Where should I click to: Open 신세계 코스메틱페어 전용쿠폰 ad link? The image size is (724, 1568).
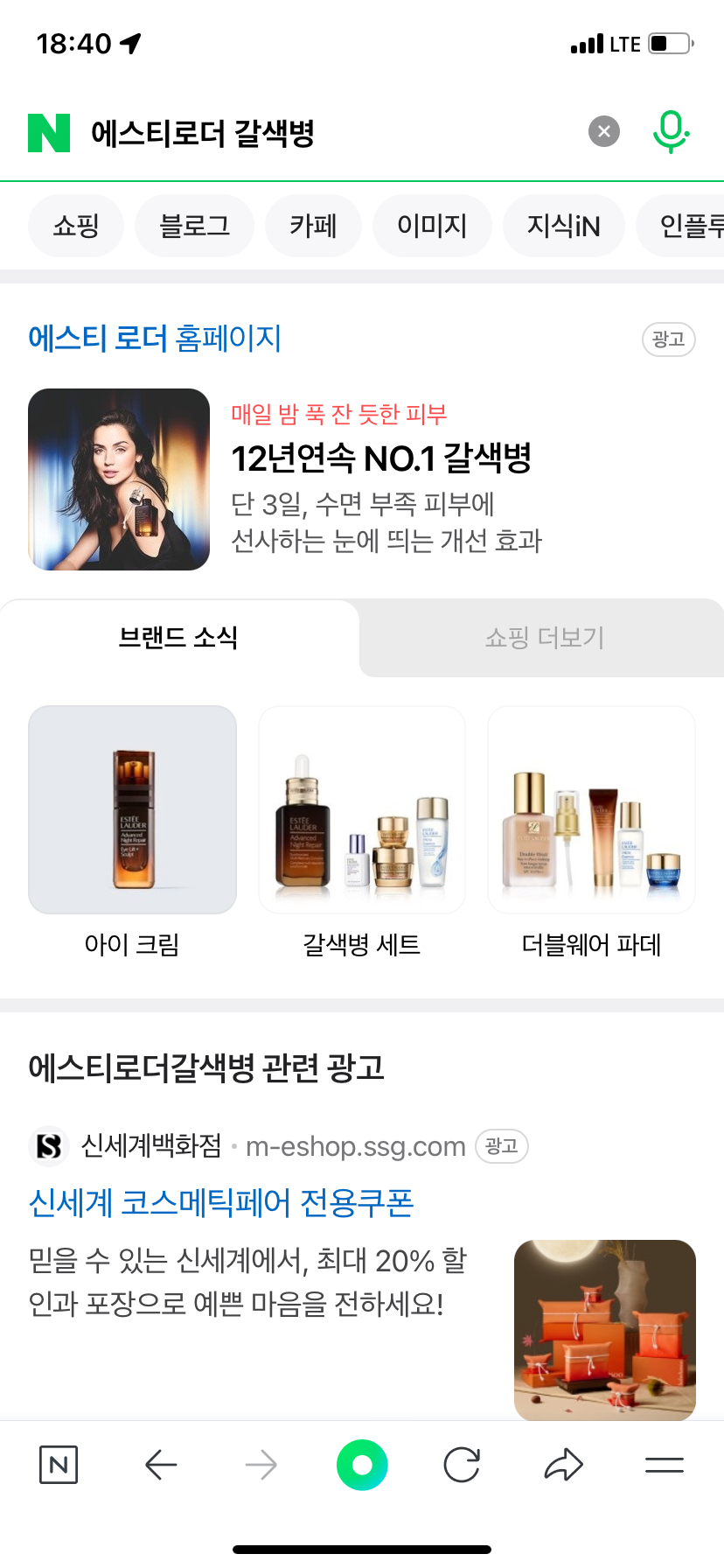point(221,1203)
